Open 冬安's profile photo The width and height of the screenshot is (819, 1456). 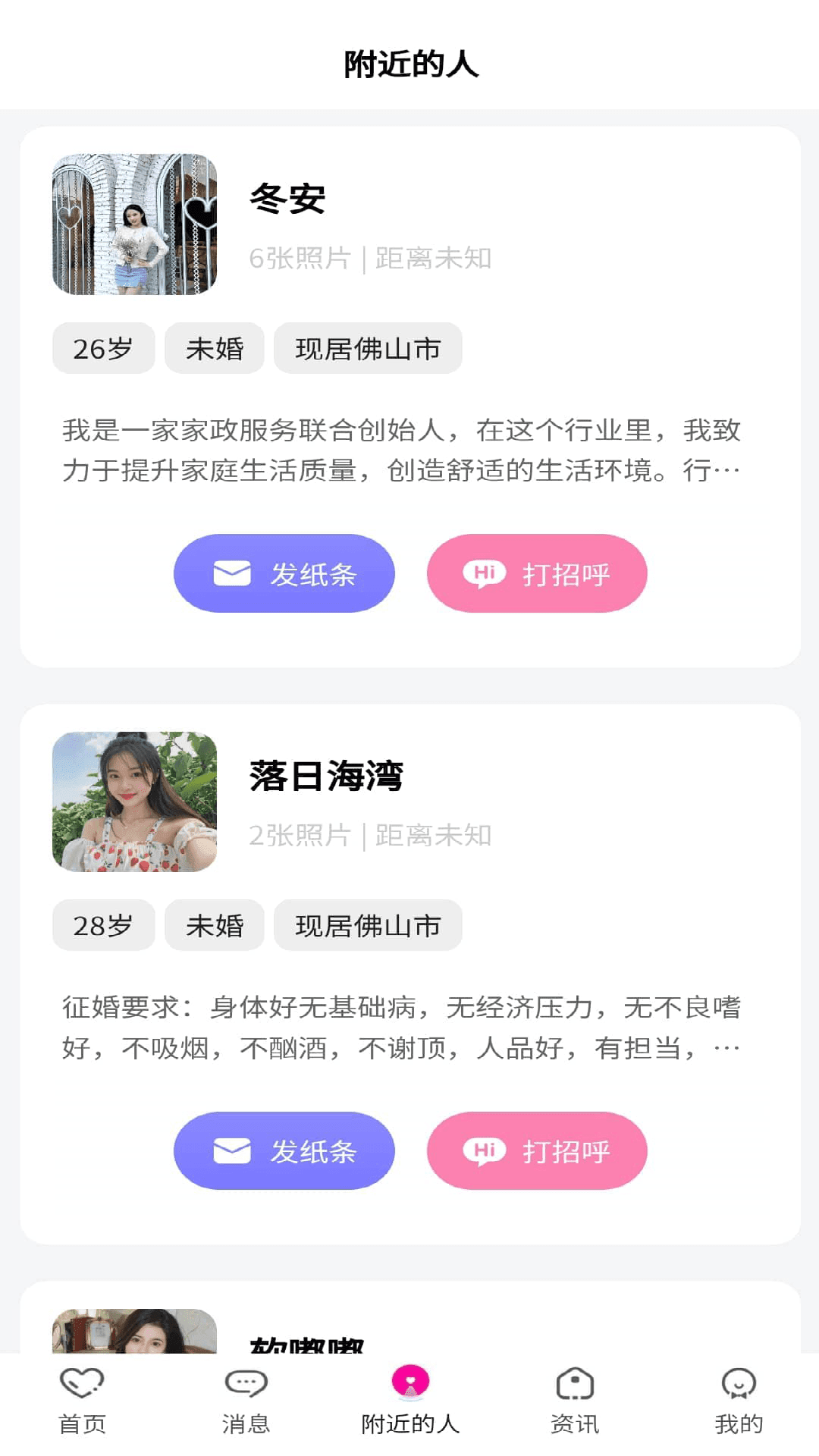pyautogui.click(x=134, y=224)
